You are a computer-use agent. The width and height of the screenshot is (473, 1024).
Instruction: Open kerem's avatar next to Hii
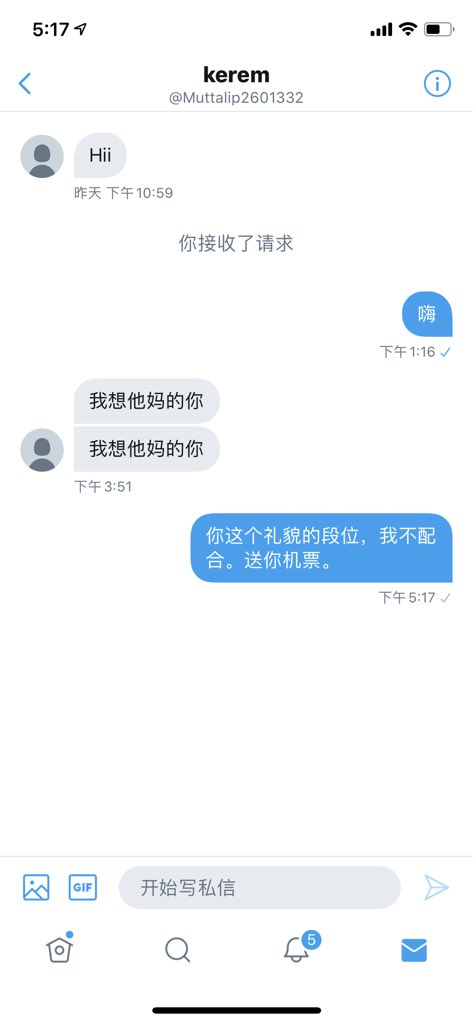[x=42, y=156]
